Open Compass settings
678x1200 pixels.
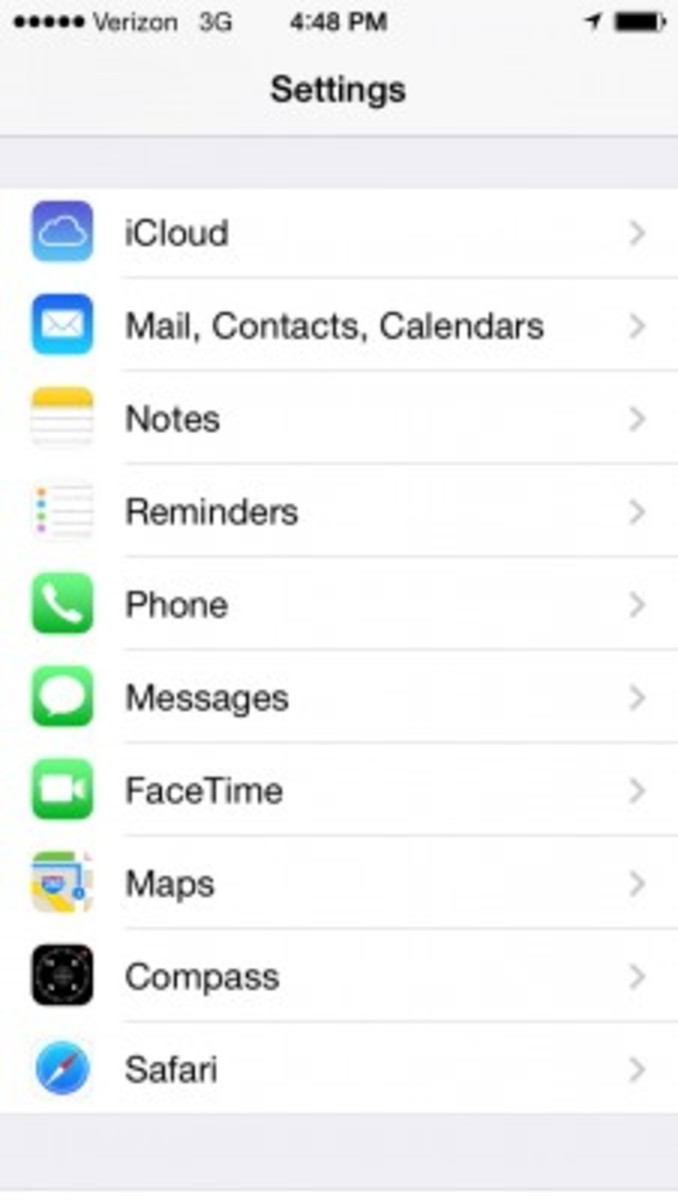pyautogui.click(x=339, y=977)
